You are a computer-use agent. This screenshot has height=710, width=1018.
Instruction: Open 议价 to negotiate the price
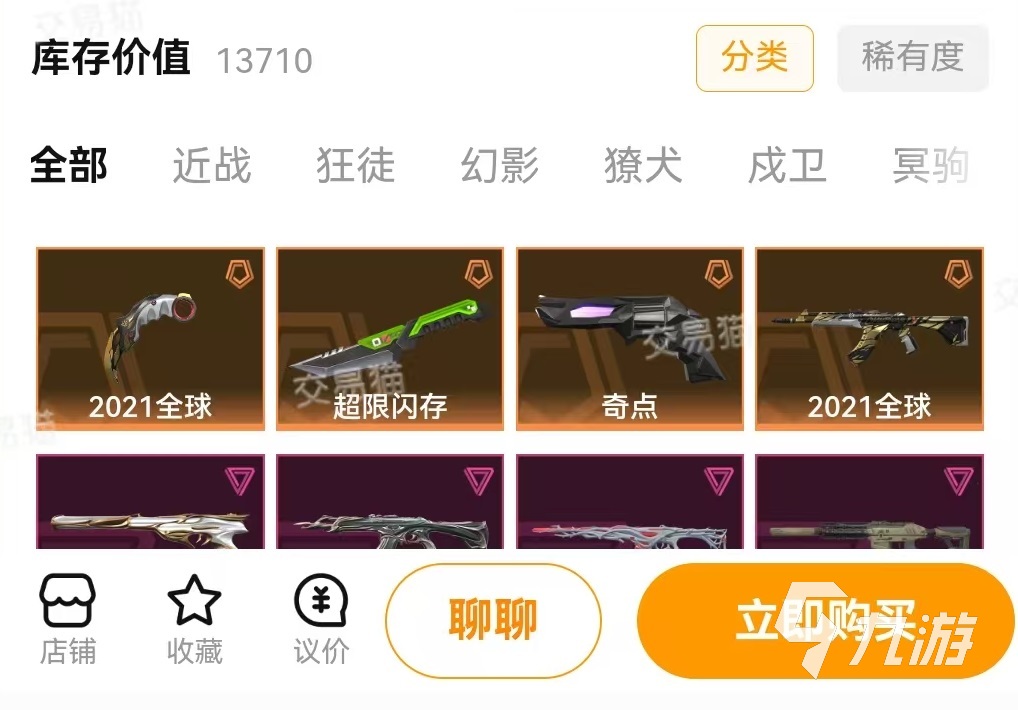[321, 620]
